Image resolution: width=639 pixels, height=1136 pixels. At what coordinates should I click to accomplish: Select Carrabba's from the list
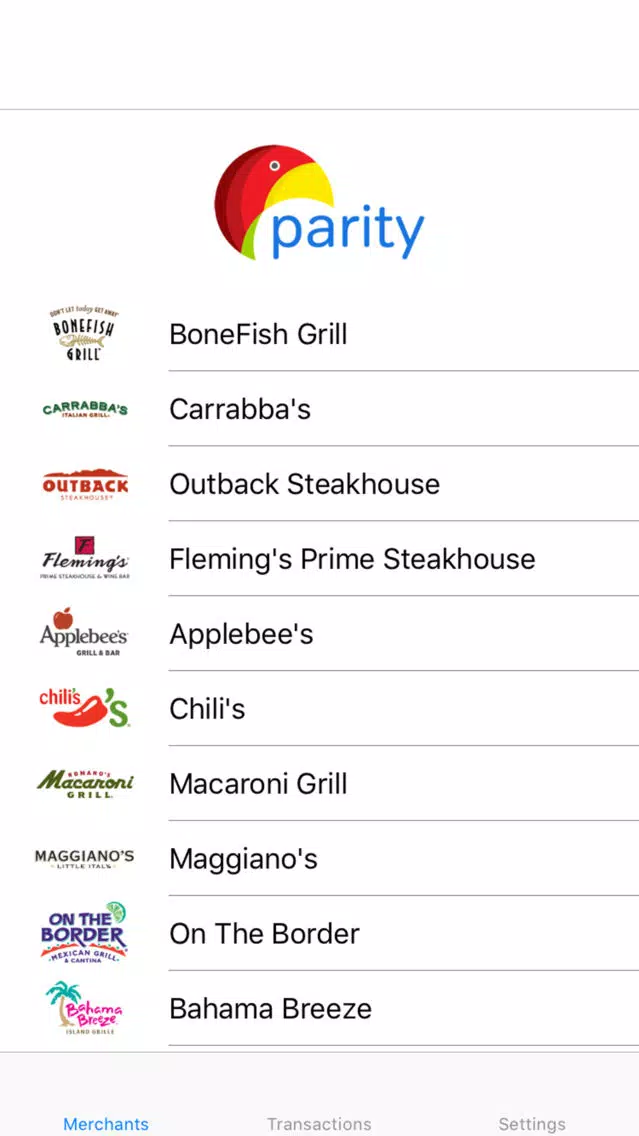(x=320, y=409)
